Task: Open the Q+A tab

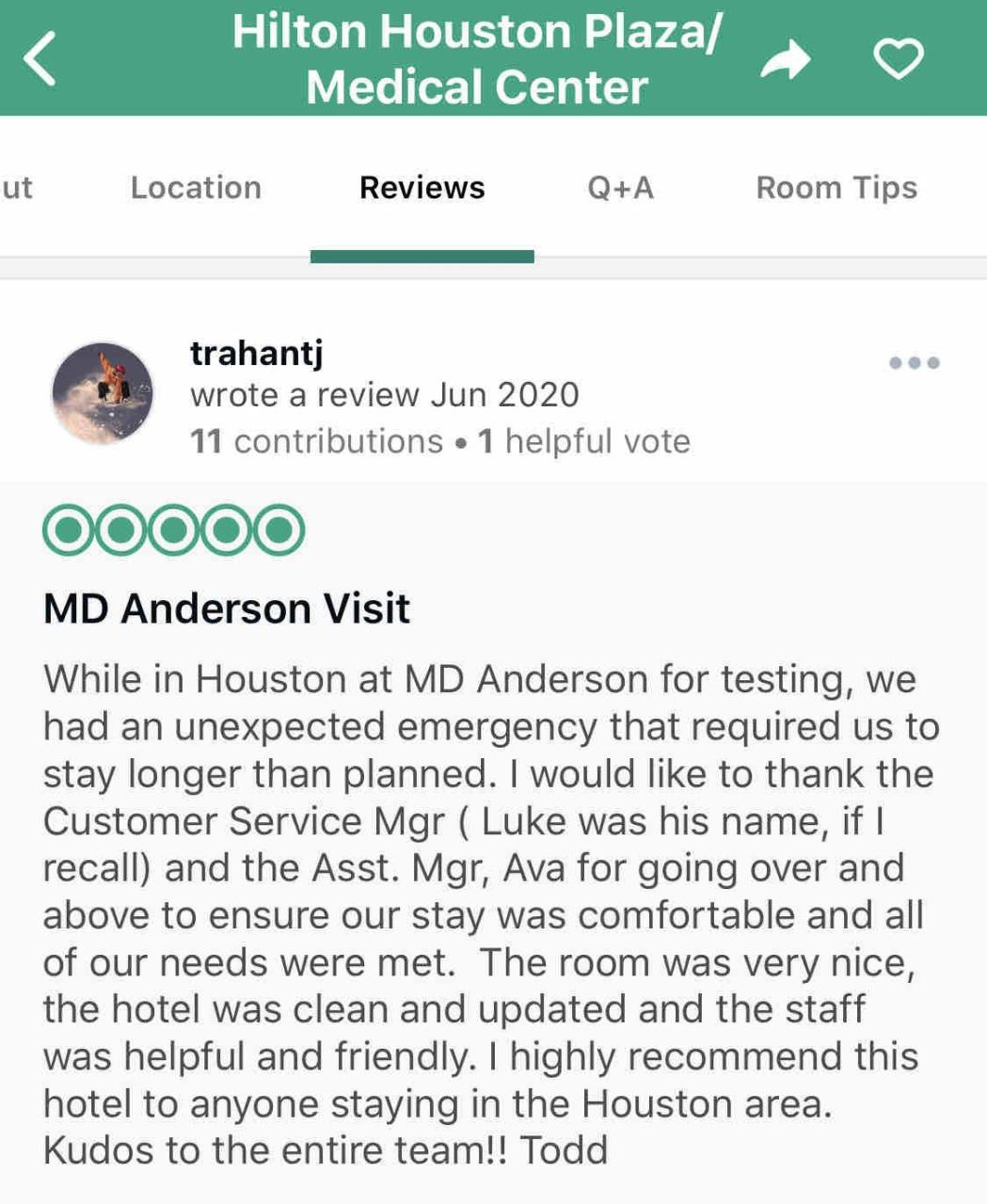Action: tap(620, 188)
